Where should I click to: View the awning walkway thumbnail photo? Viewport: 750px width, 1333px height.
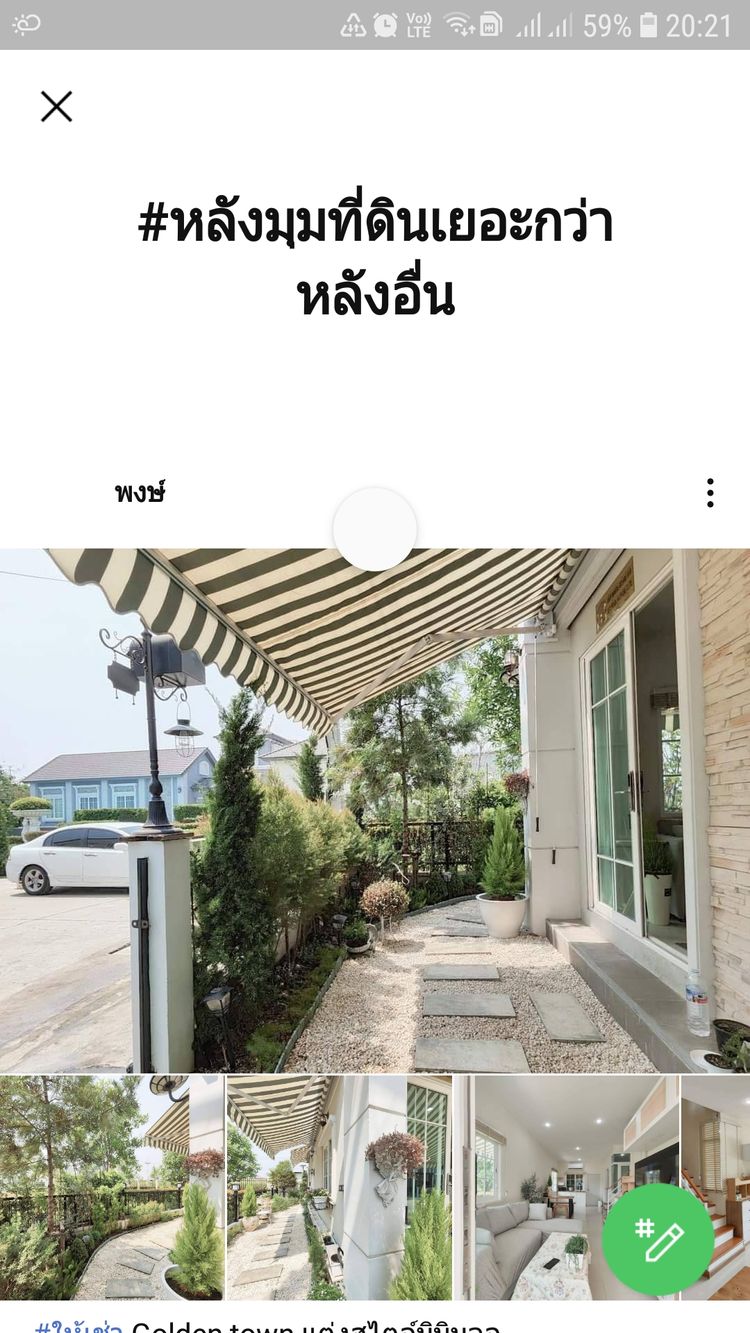pos(338,1187)
